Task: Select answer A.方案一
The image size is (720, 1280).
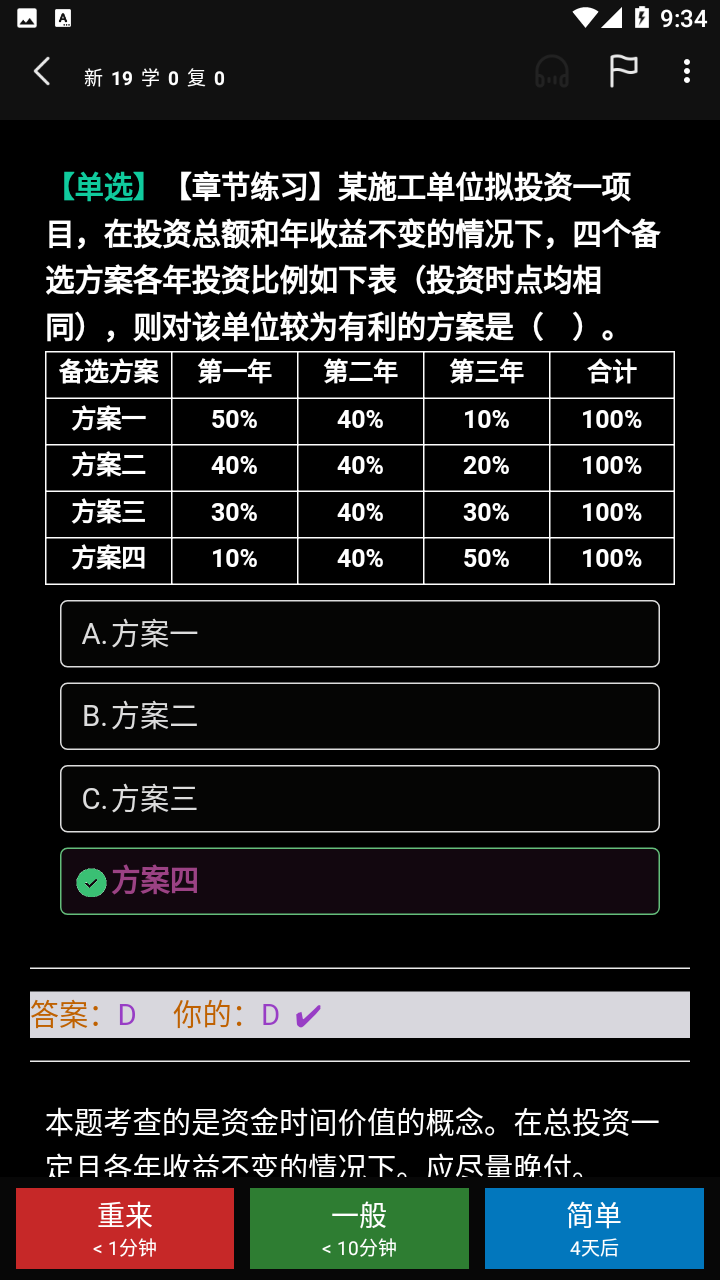Action: point(360,634)
